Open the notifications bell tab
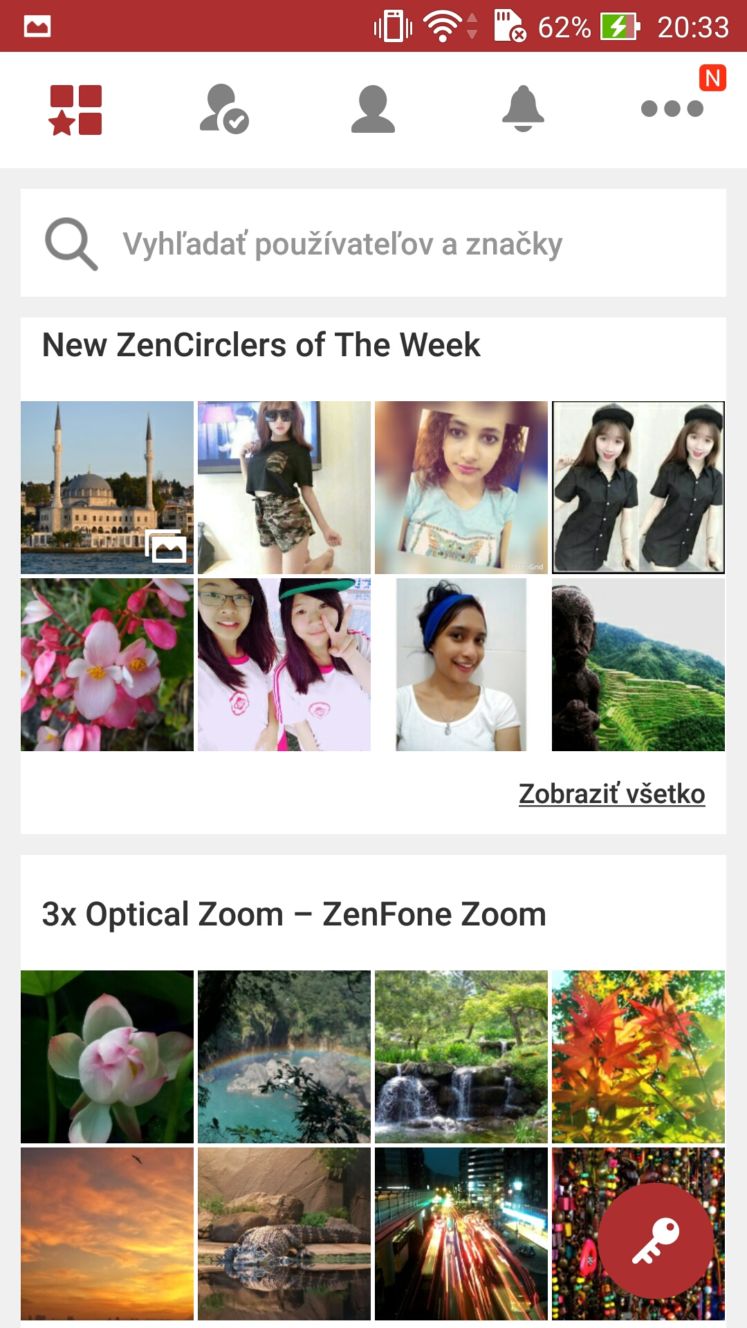 523,109
